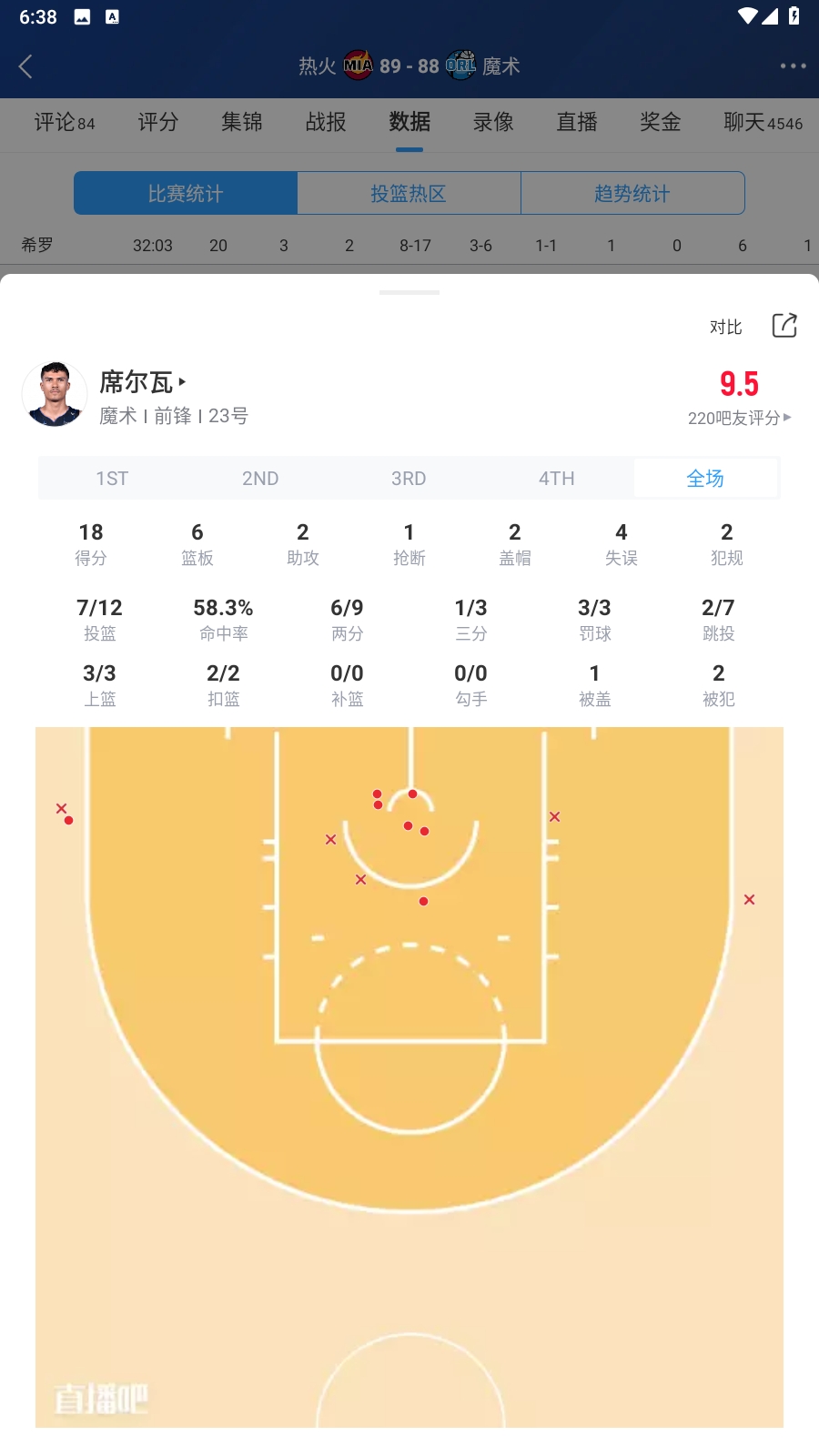Go back using the top-left arrow

click(x=25, y=66)
